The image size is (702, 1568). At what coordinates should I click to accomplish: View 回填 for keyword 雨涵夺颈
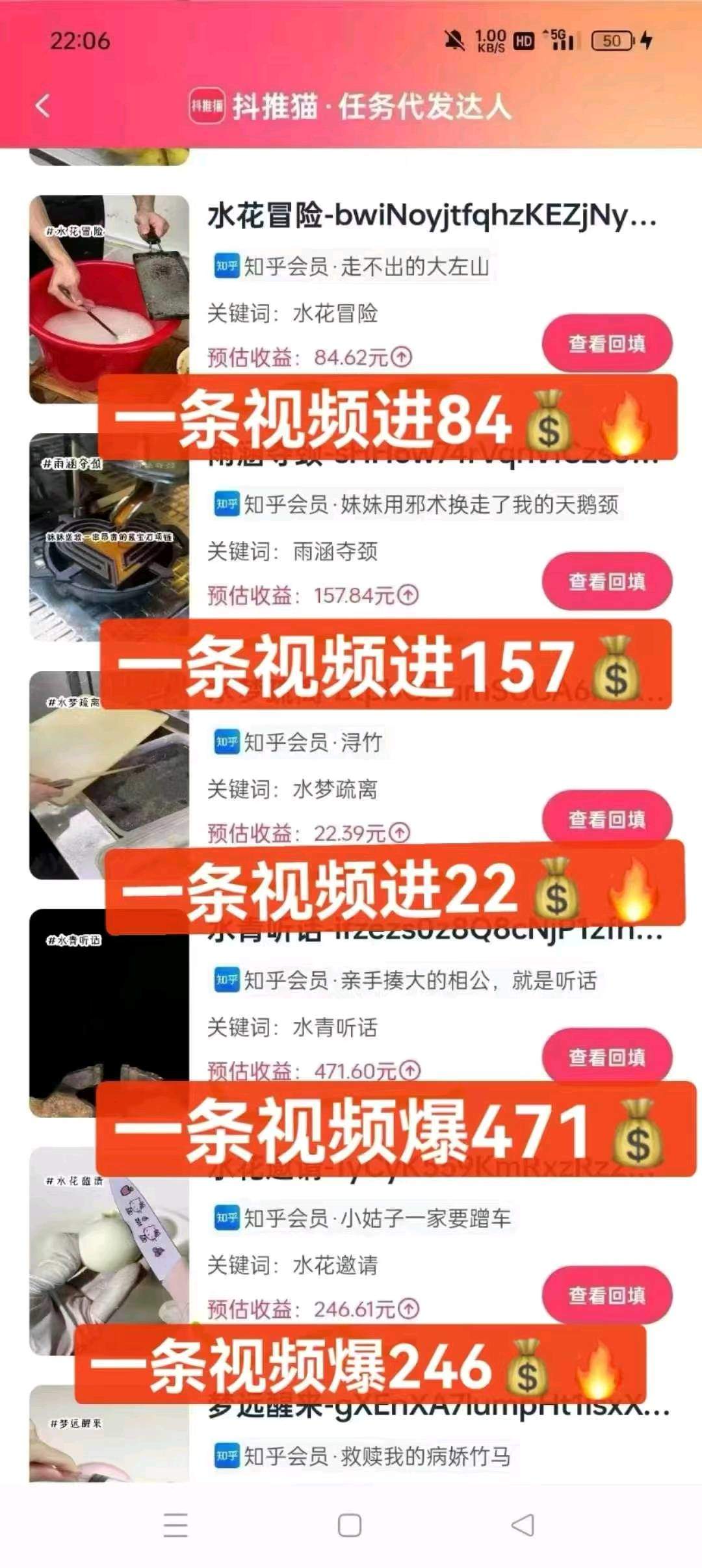(x=606, y=581)
